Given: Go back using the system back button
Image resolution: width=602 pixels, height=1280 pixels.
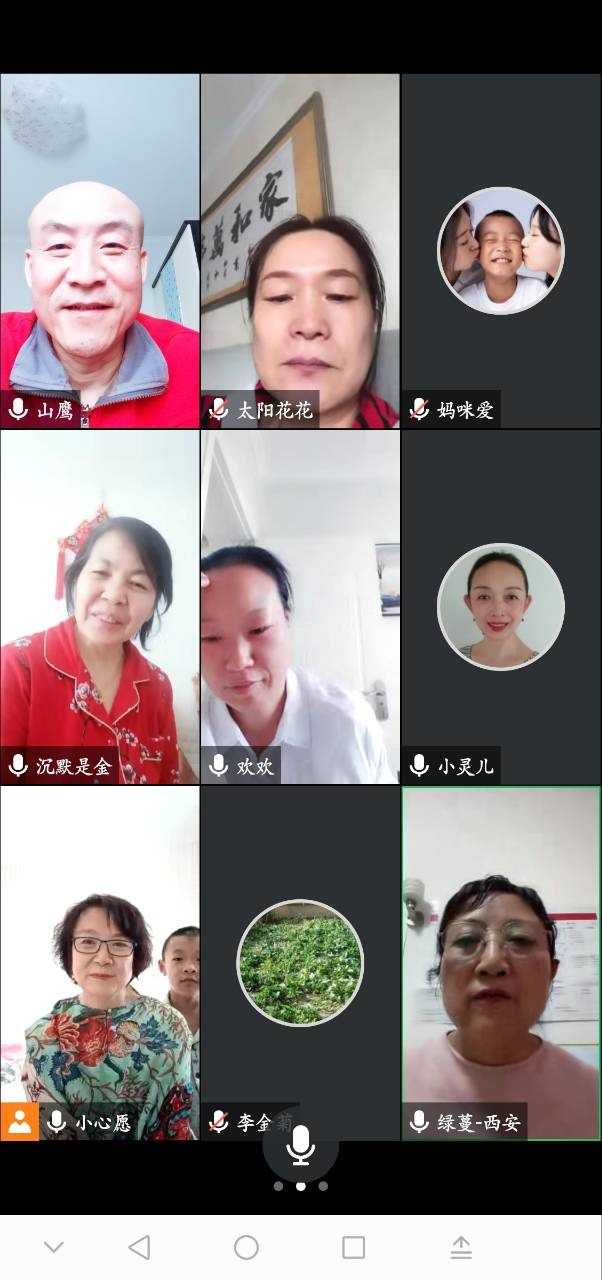Looking at the screenshot, I should (x=139, y=1247).
